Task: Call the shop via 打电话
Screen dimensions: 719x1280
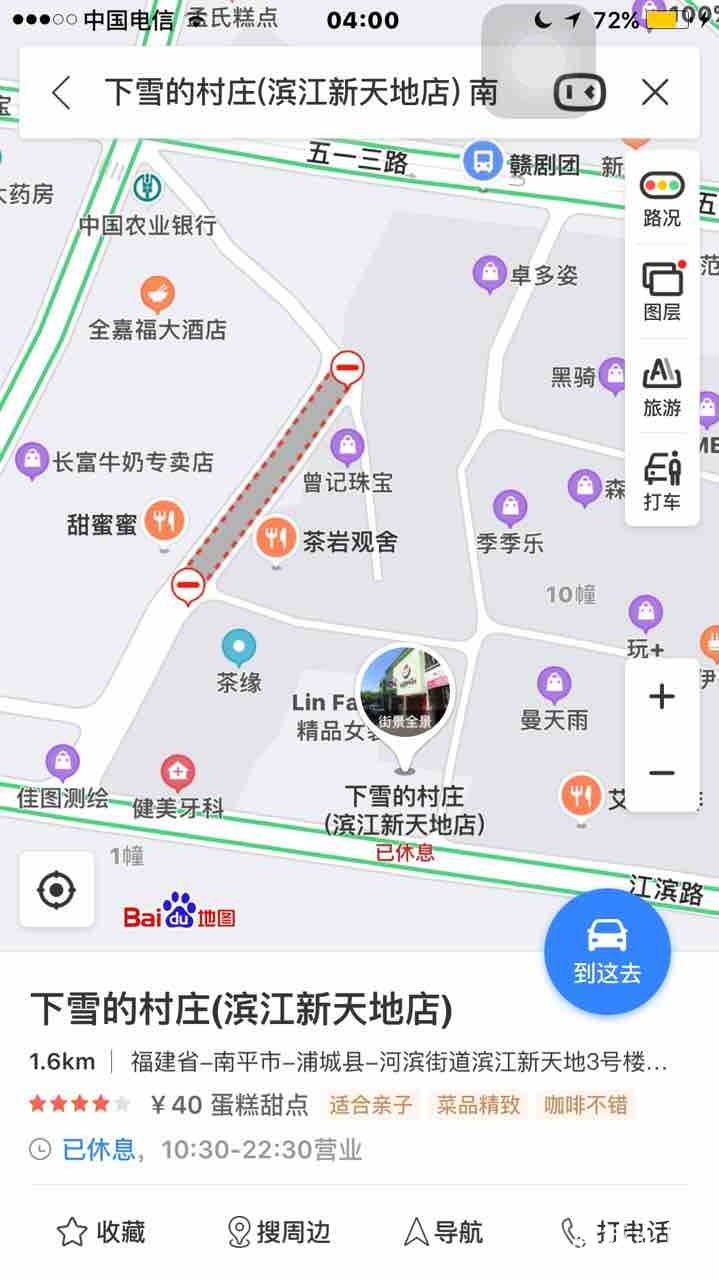Action: [x=614, y=1232]
